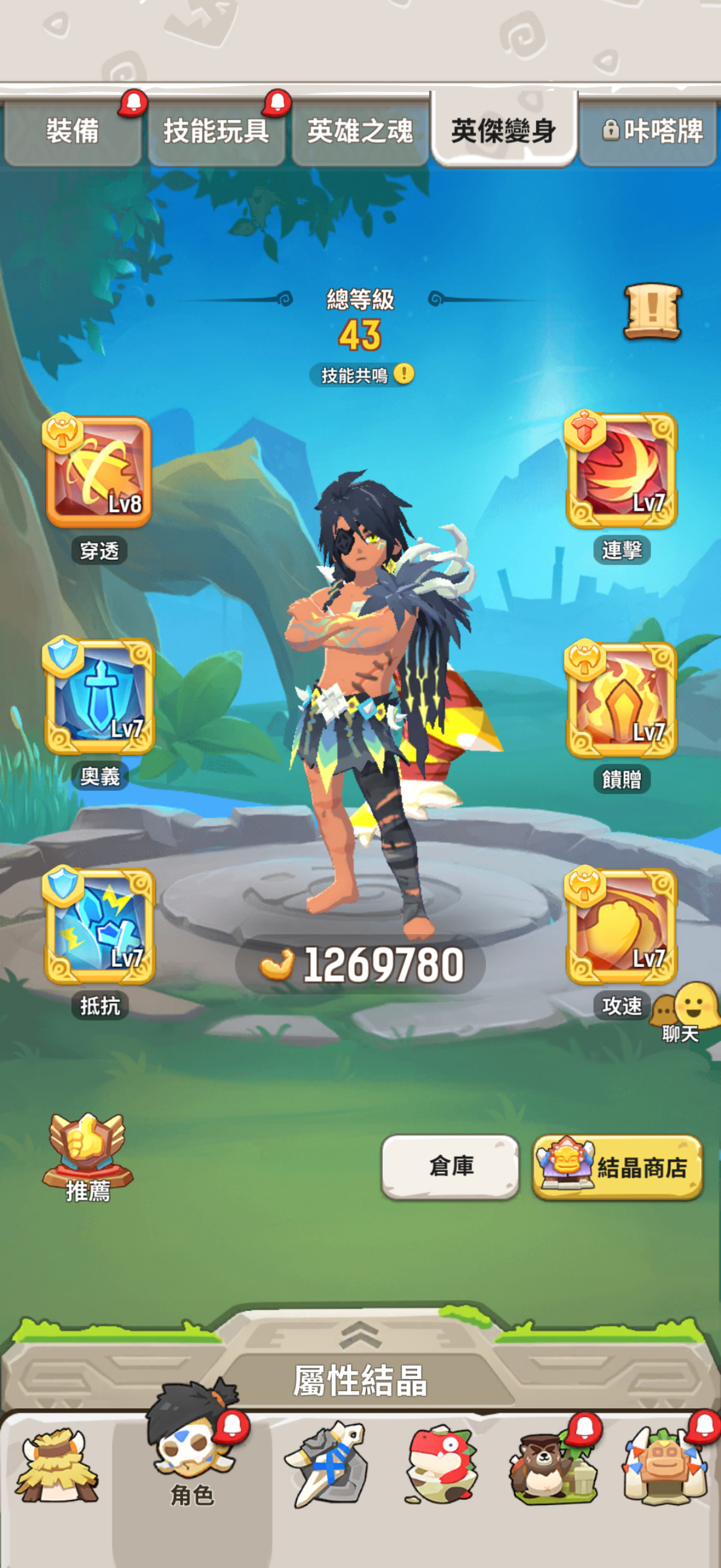Go to the 結晶商店 shop
Screen dimensions: 721x1568
618,1167
